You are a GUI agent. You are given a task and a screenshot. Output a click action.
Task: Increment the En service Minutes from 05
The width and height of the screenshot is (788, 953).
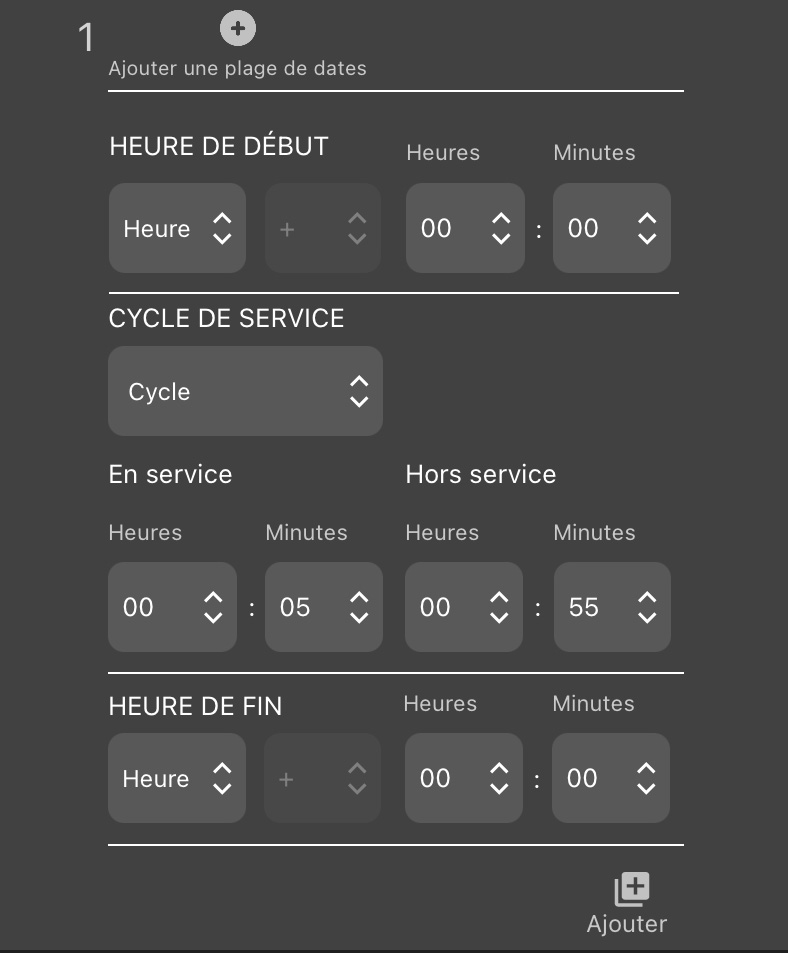[x=359, y=597]
